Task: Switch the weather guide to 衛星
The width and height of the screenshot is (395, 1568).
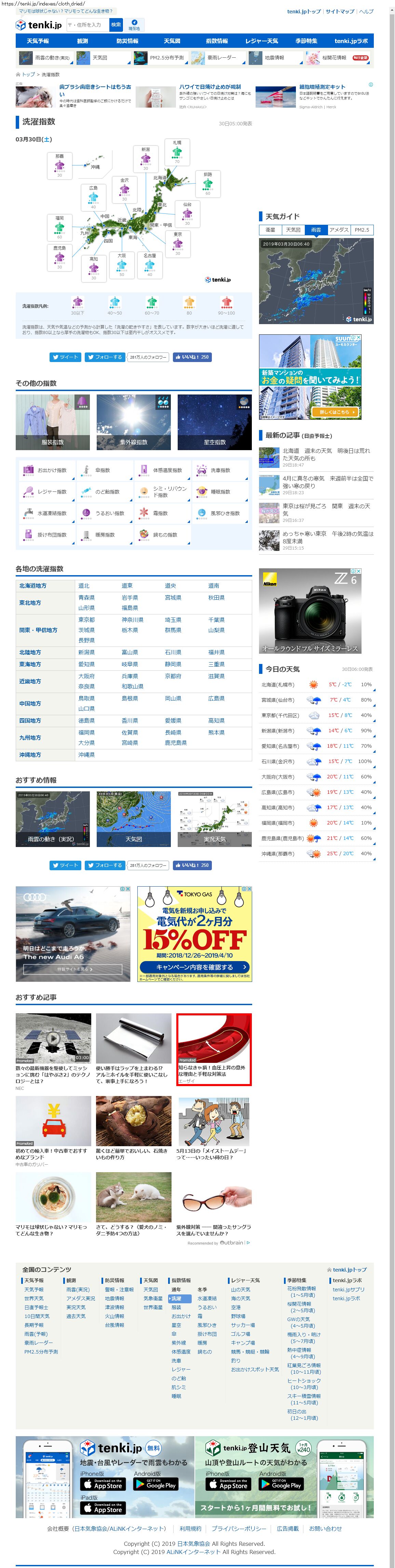Action: pos(270,230)
